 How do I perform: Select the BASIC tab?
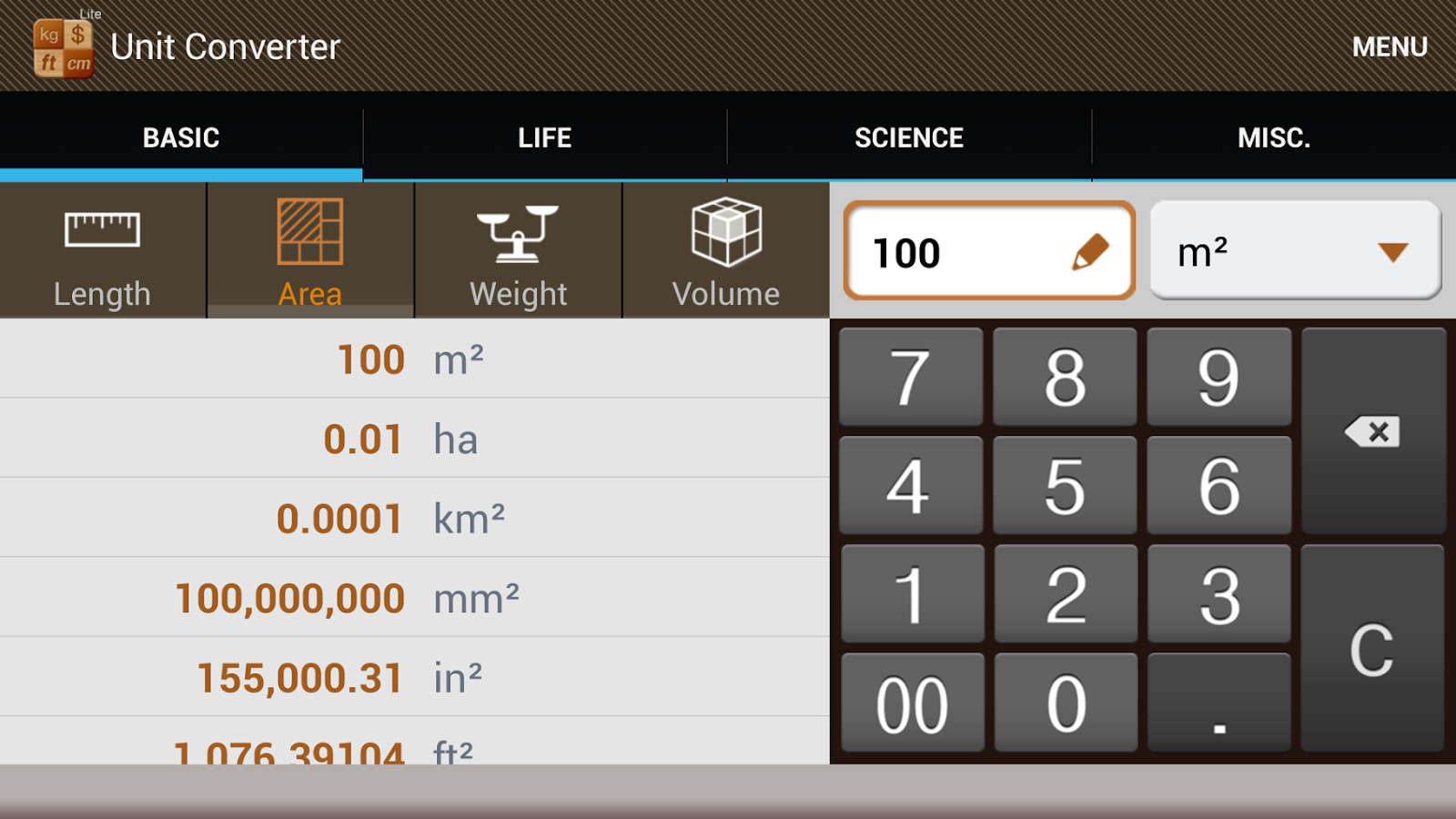pyautogui.click(x=181, y=137)
